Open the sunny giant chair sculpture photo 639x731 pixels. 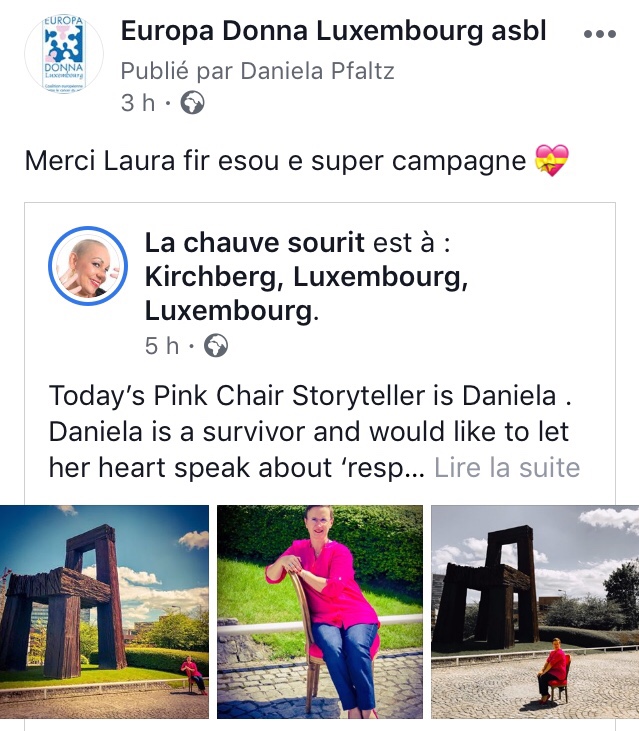pyautogui.click(x=104, y=612)
